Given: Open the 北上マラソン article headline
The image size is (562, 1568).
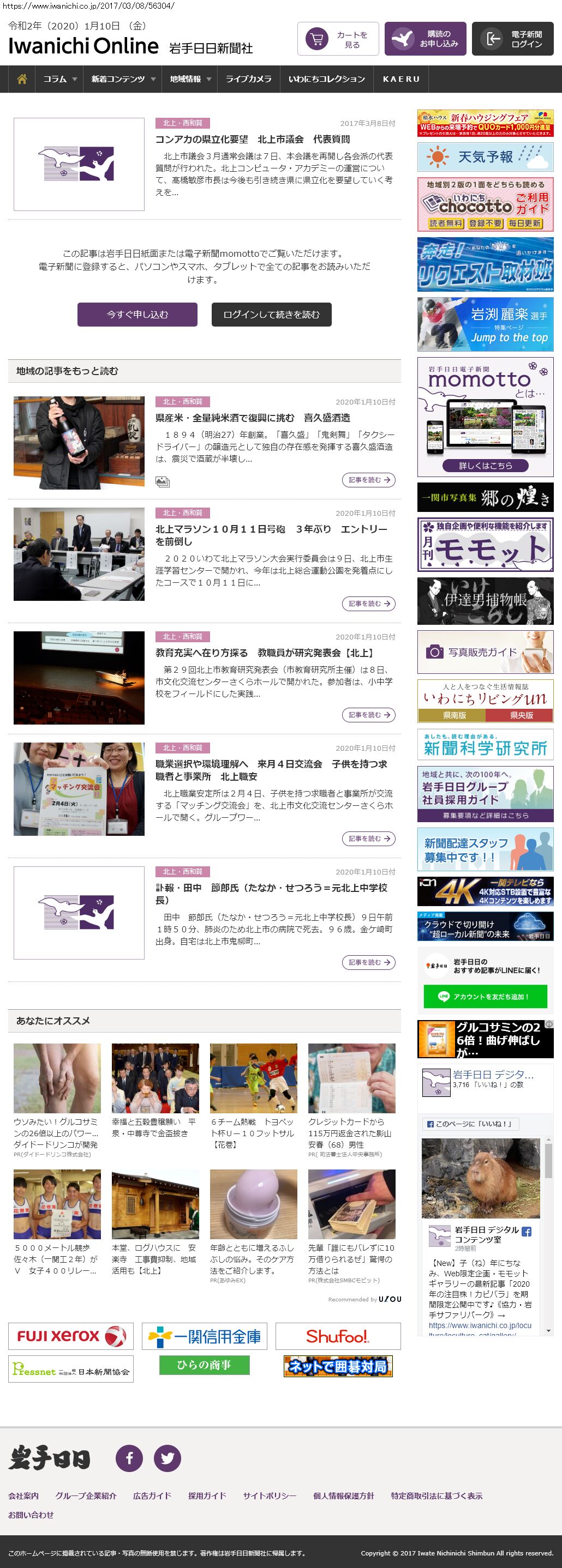Looking at the screenshot, I should [x=271, y=535].
